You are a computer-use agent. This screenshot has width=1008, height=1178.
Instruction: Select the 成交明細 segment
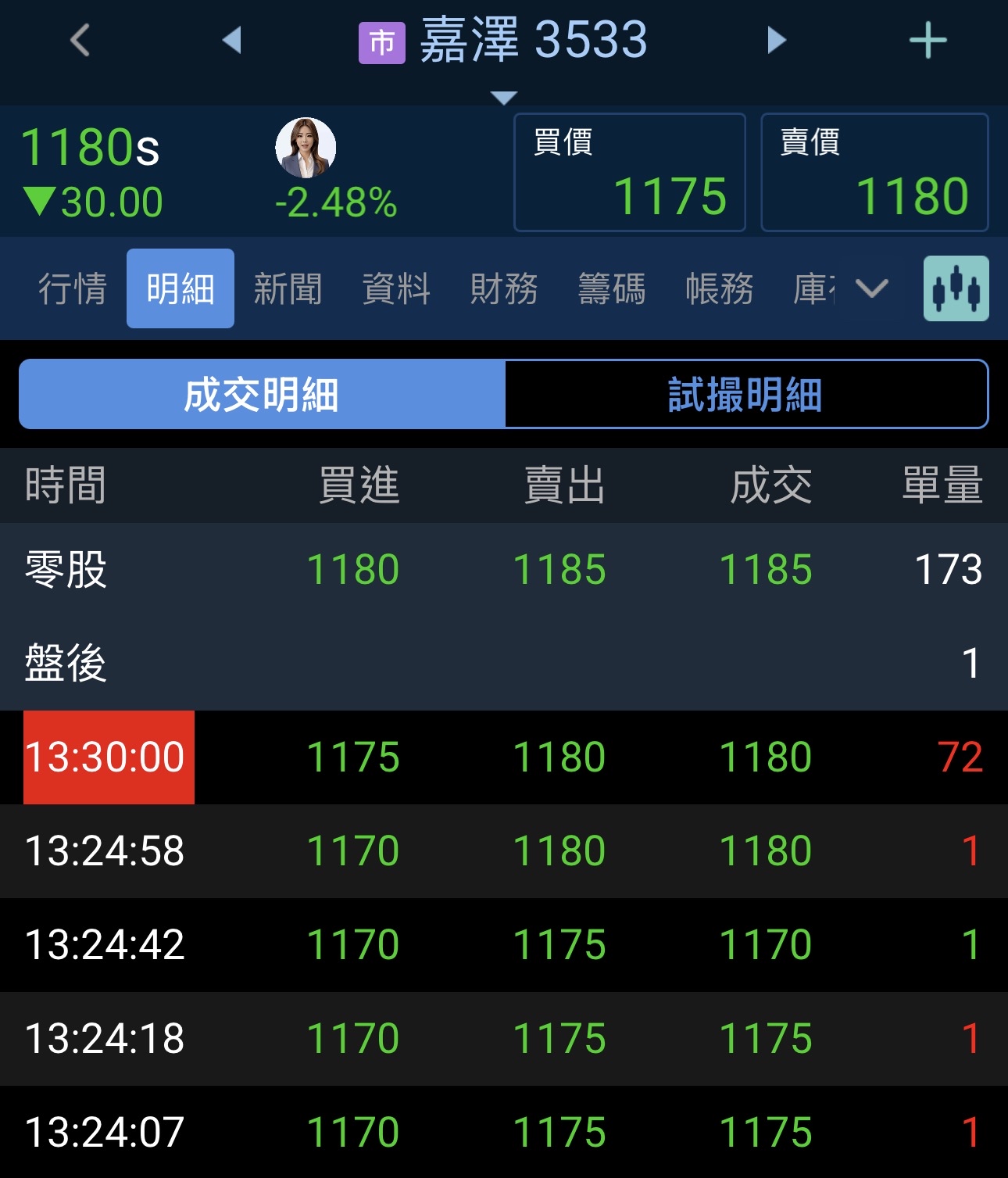point(262,394)
